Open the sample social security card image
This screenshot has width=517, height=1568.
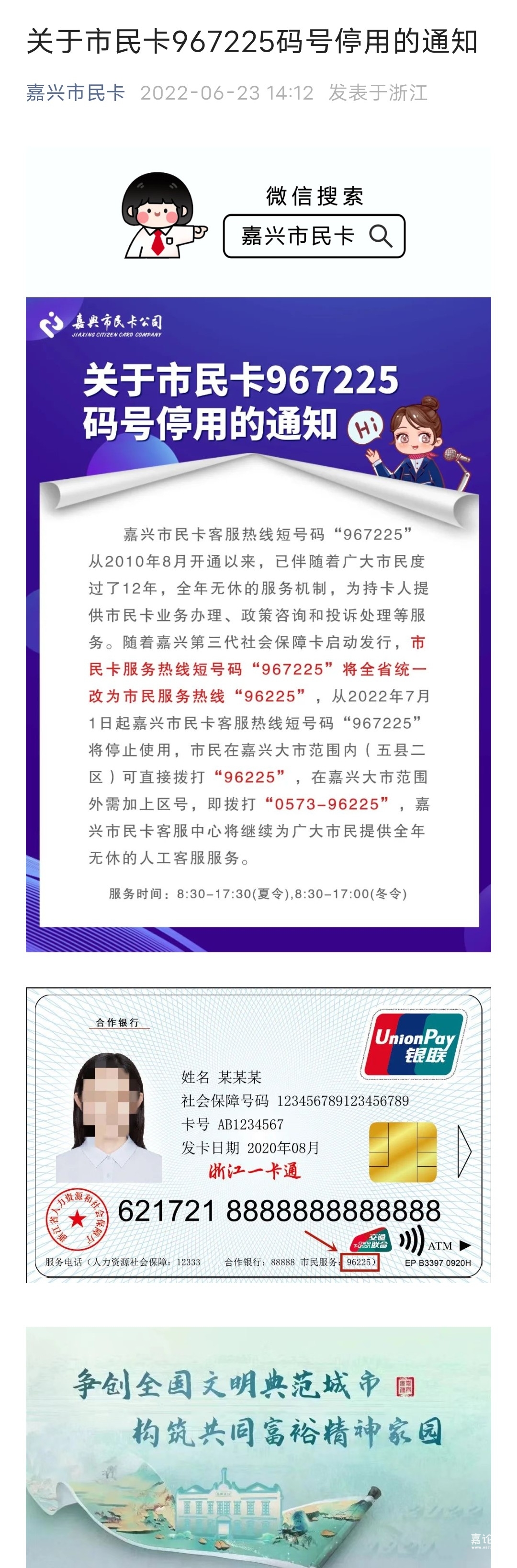coord(258,1135)
